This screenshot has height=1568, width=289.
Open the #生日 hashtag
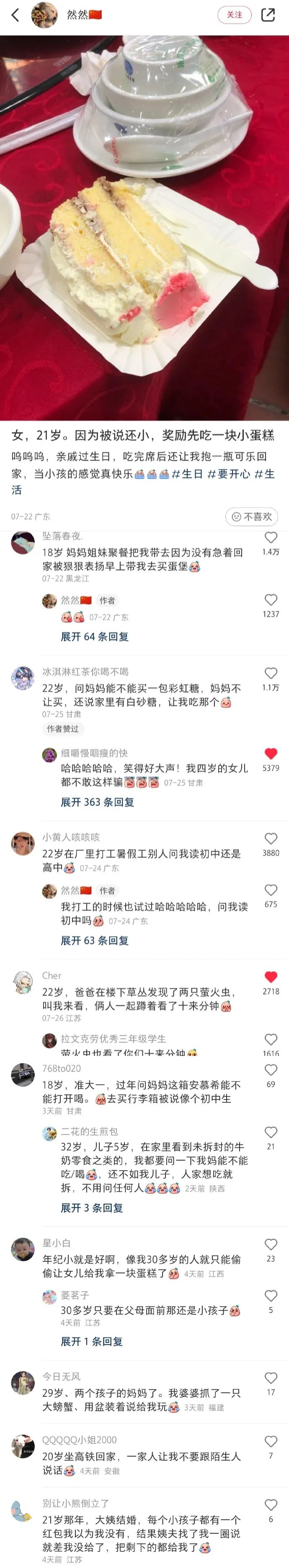187,474
